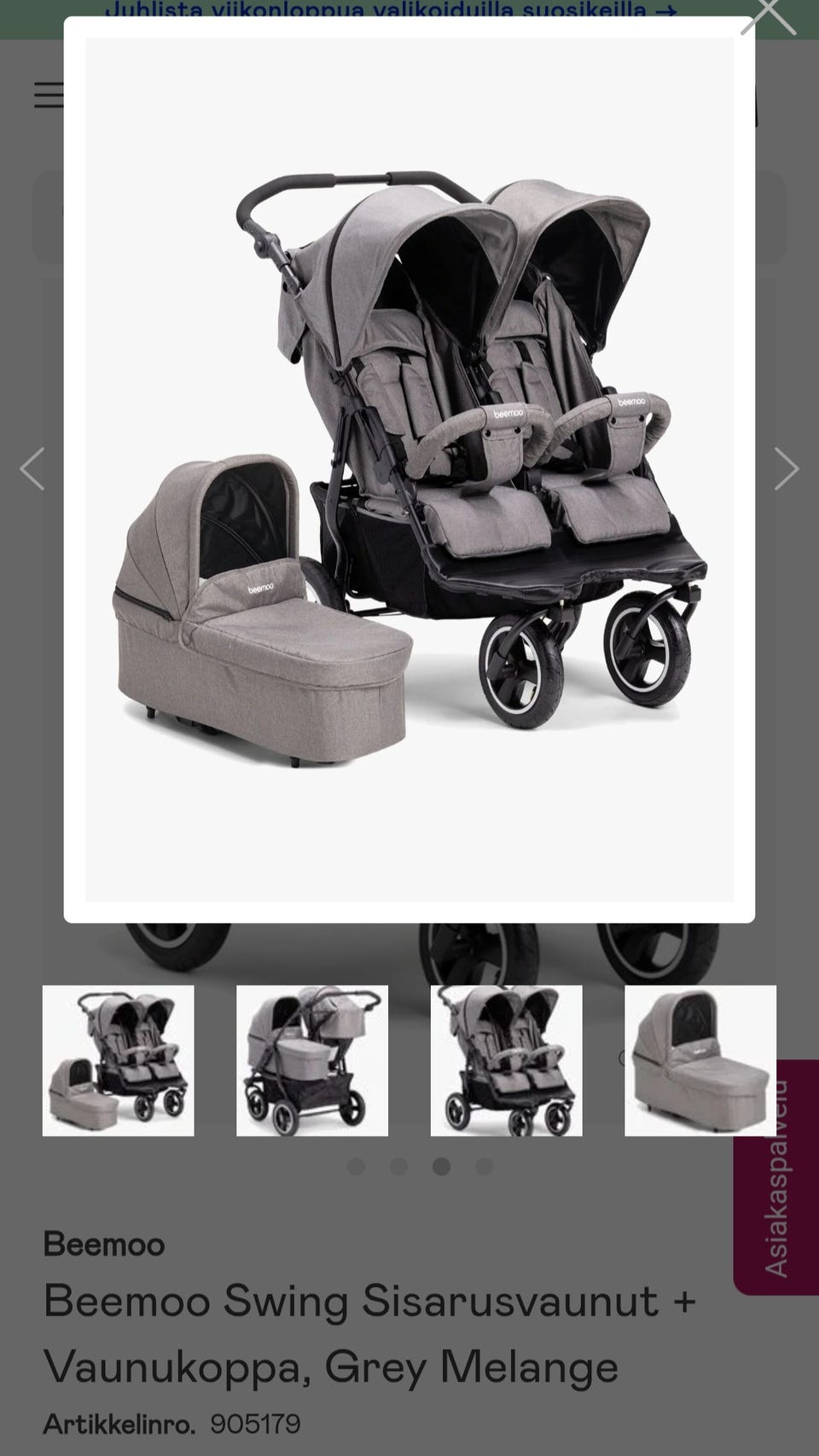The image size is (819, 1456).
Task: Close the enlarged product image
Action: (x=768, y=15)
